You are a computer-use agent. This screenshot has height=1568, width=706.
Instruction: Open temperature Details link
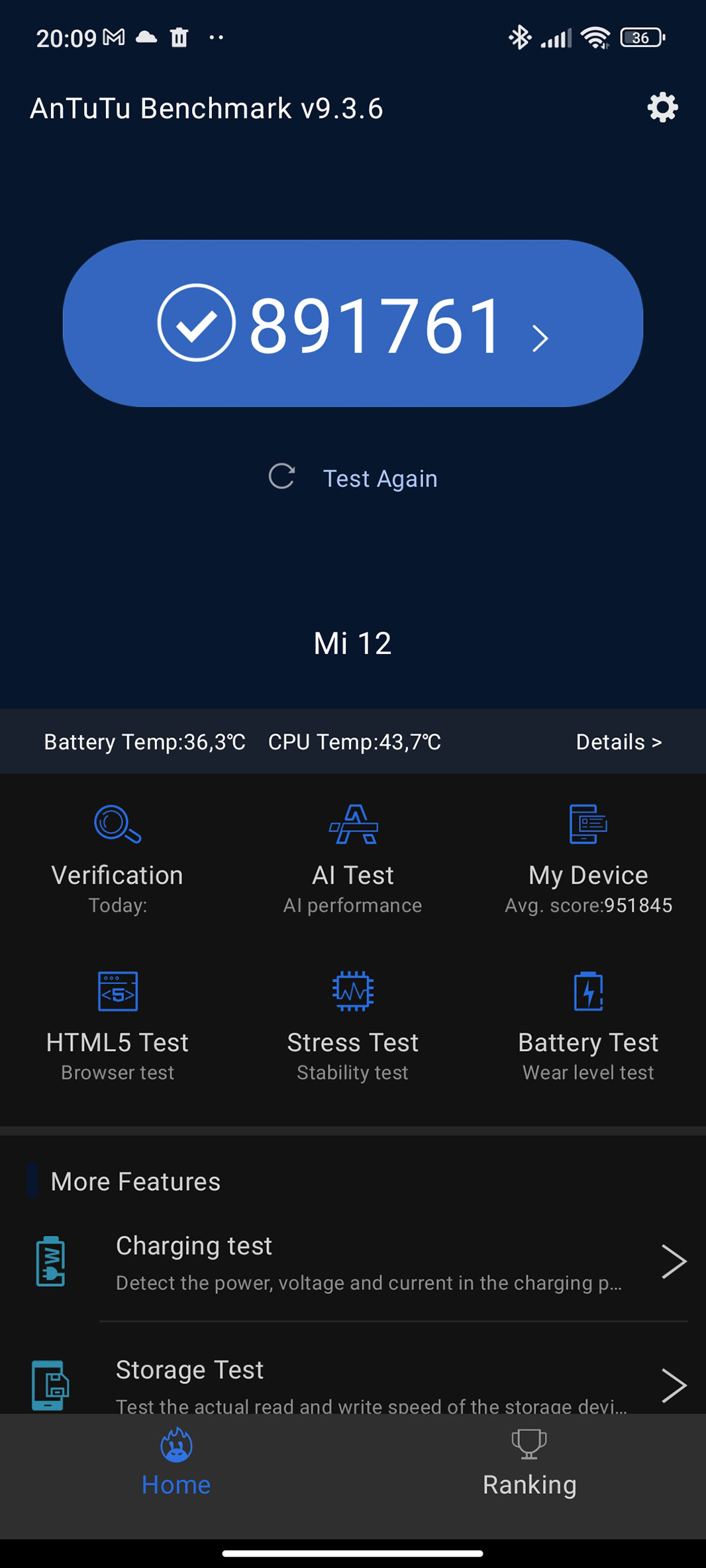(618, 742)
